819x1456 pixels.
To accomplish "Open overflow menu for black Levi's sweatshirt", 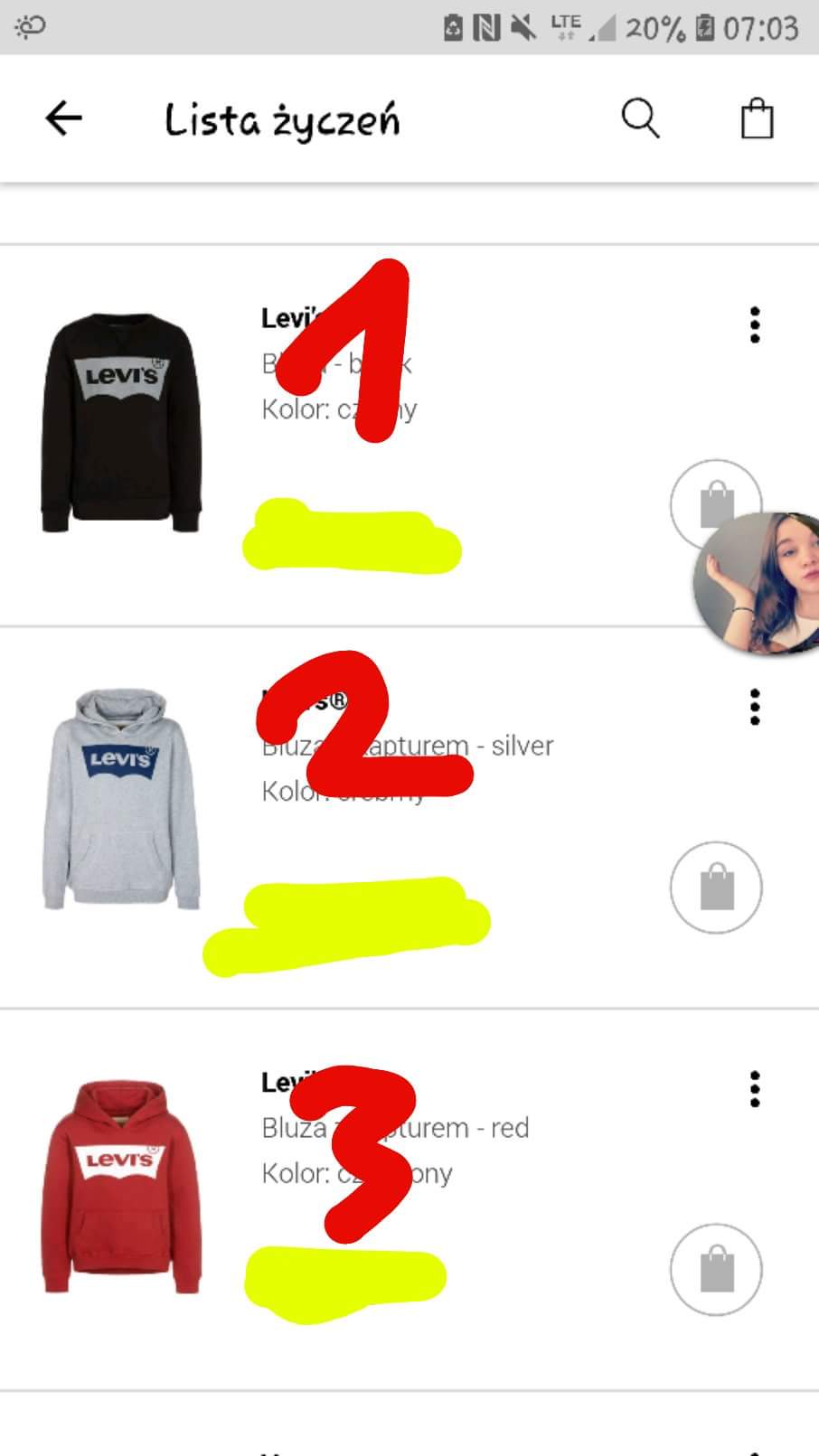I will tap(755, 324).
